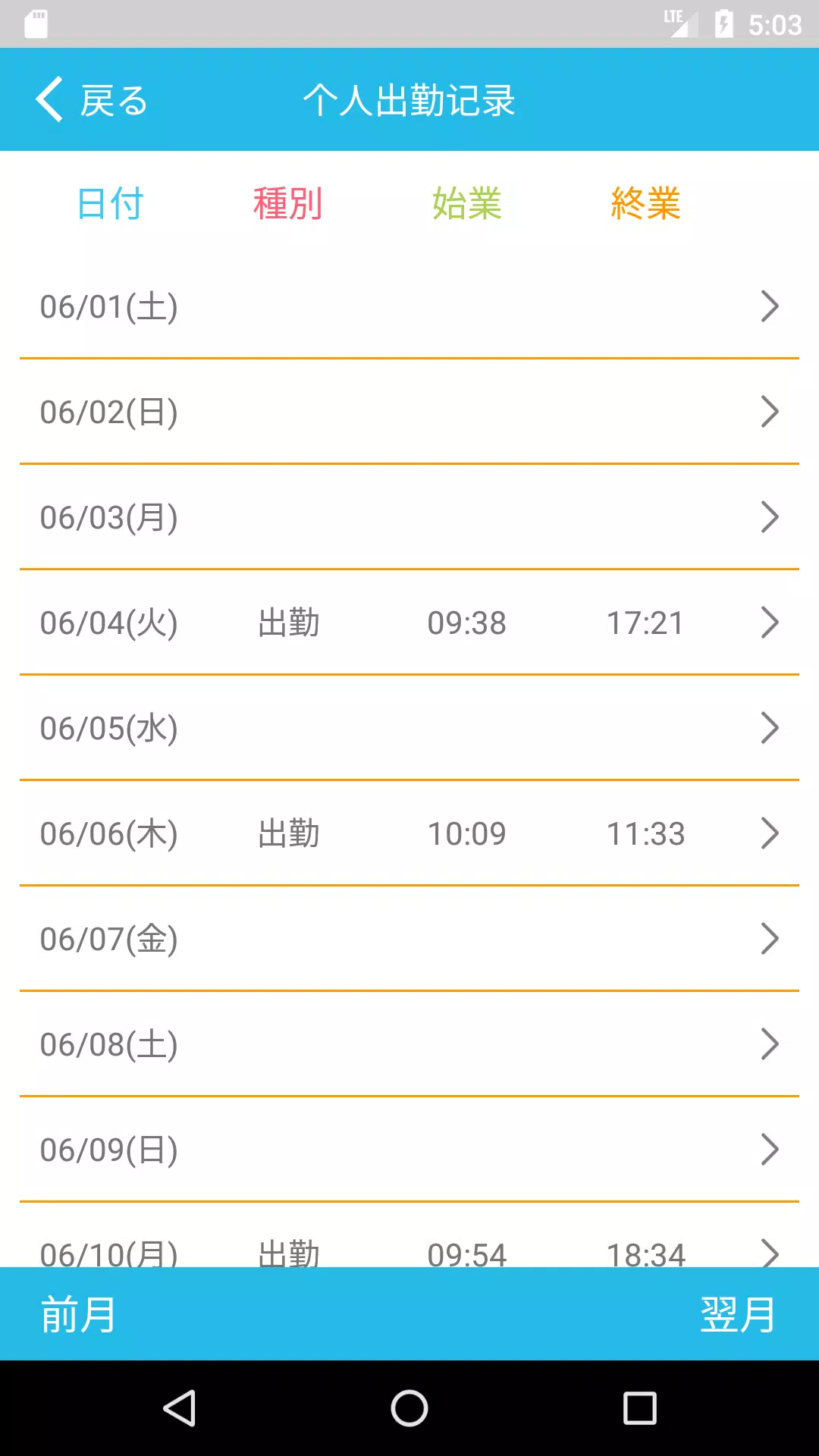Screen dimensions: 819x1456
Task: Go to next month with 翌月
Action: tap(738, 1314)
